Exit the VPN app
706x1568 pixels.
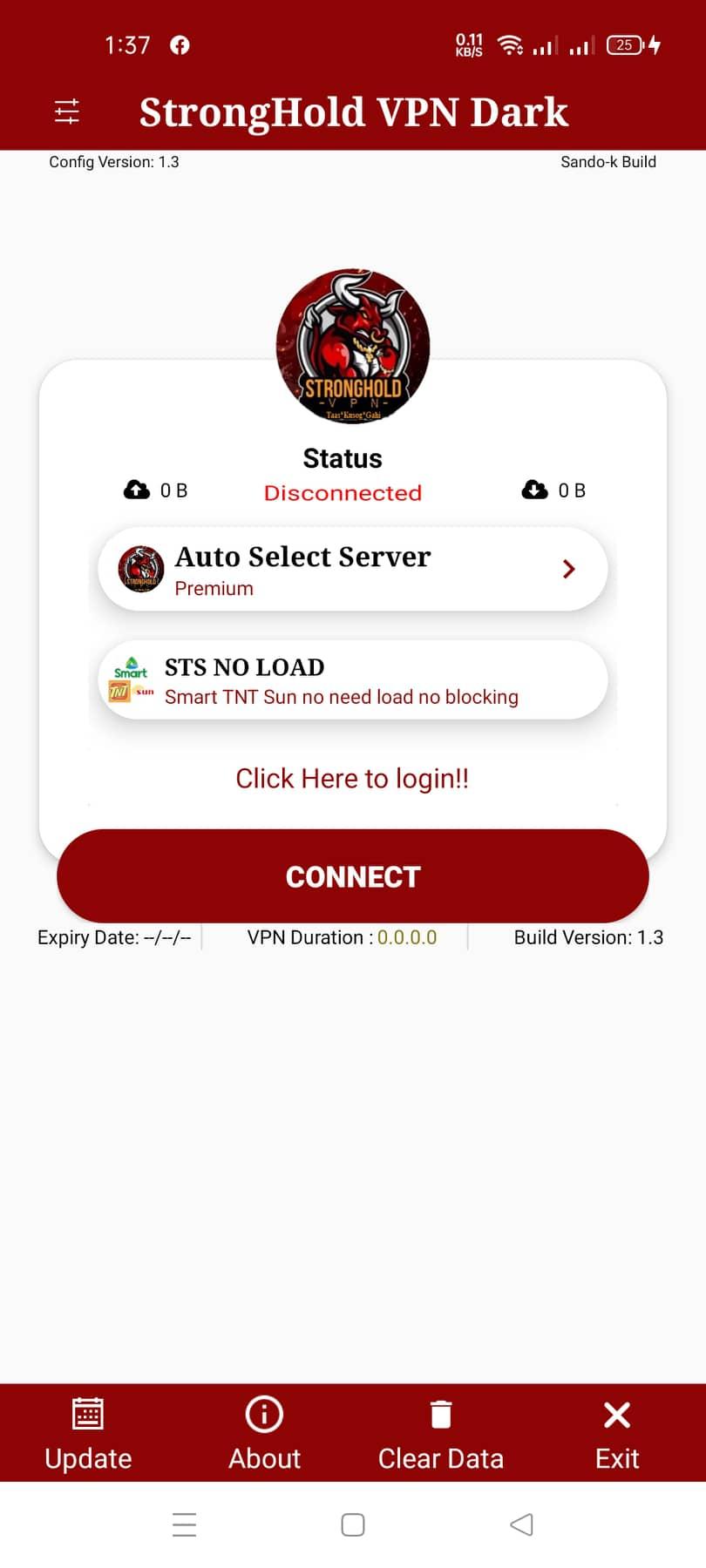coord(617,1434)
